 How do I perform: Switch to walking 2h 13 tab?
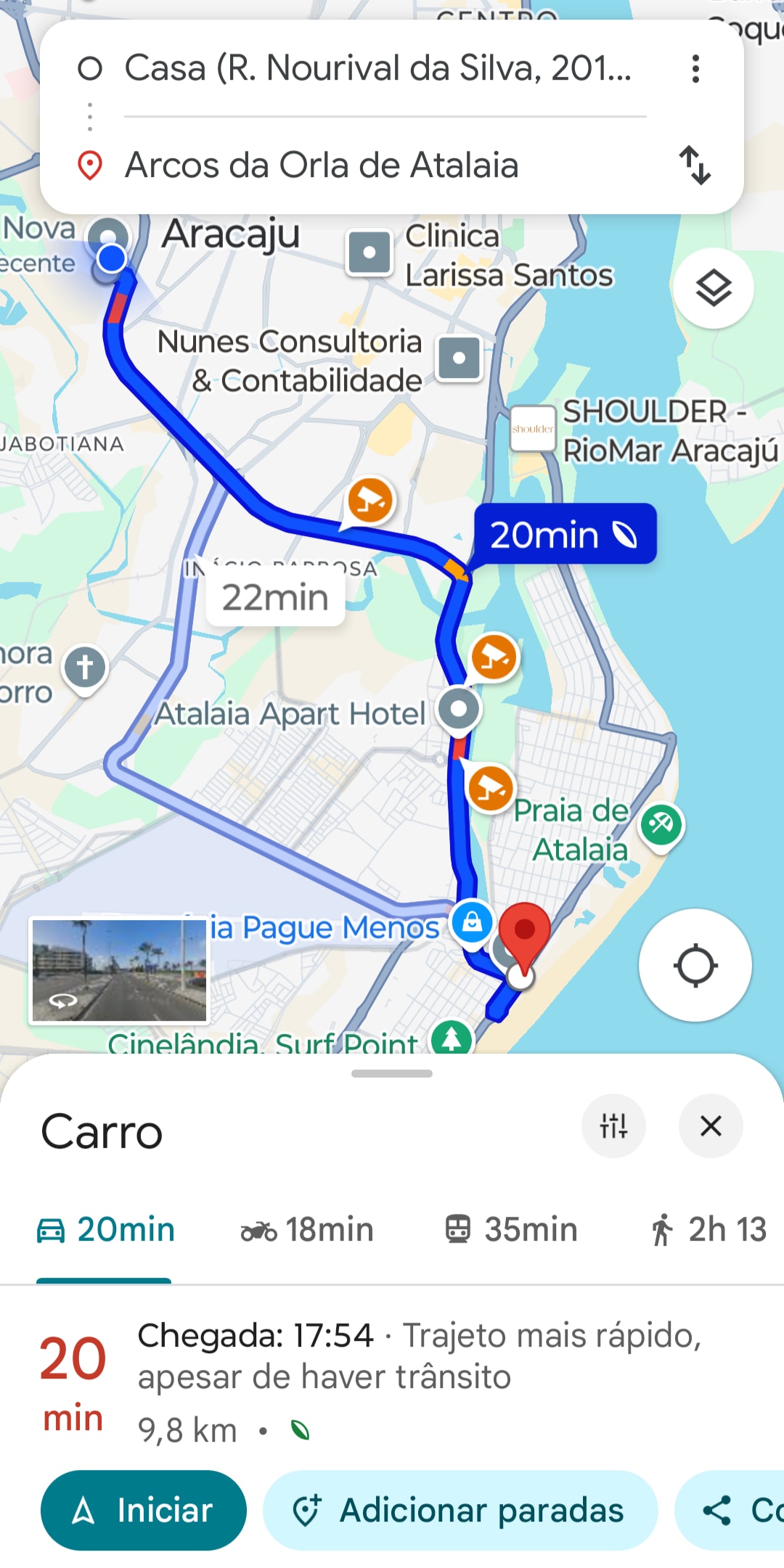click(708, 1230)
